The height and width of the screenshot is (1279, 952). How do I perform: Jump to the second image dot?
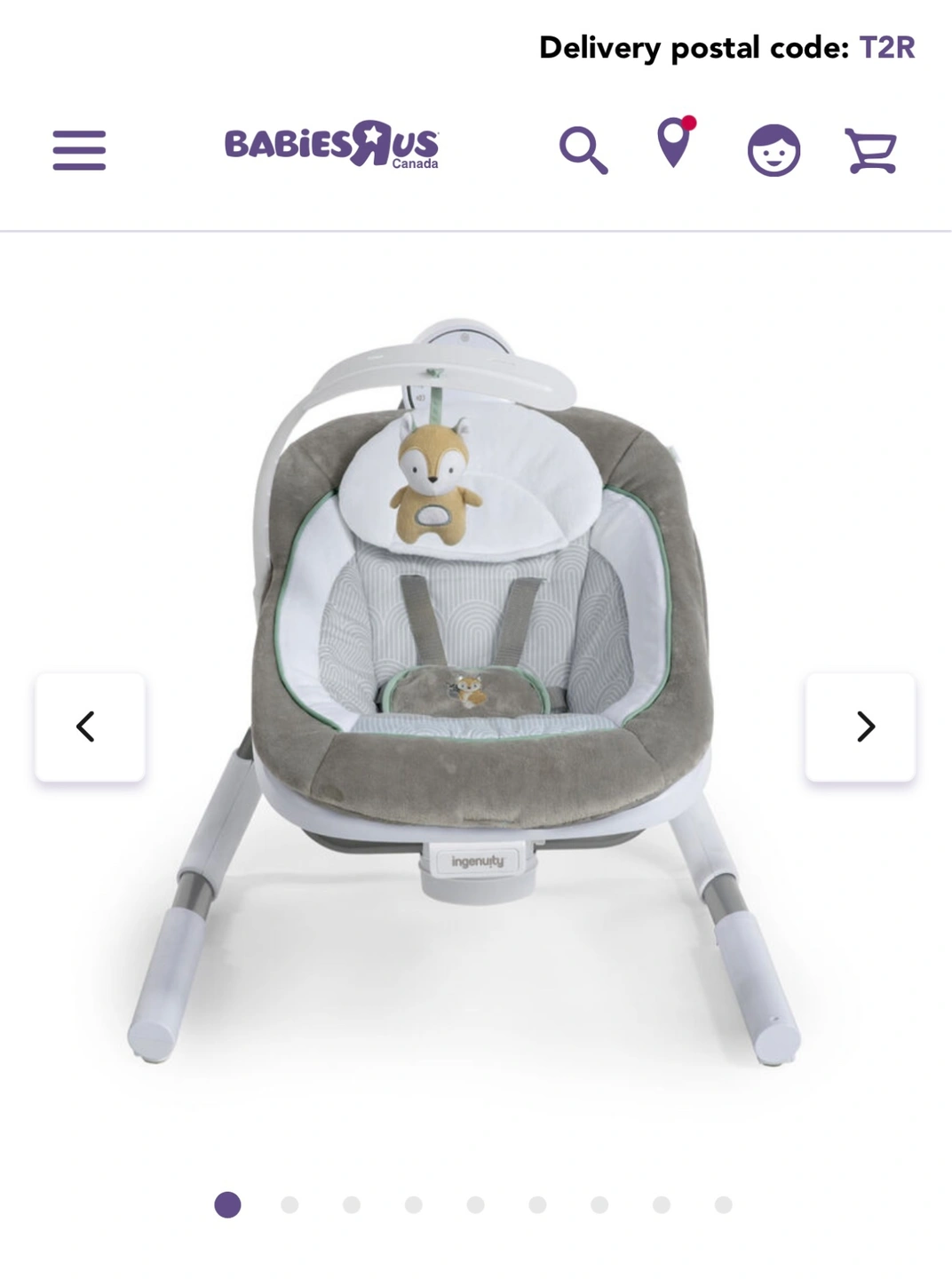tap(290, 1204)
